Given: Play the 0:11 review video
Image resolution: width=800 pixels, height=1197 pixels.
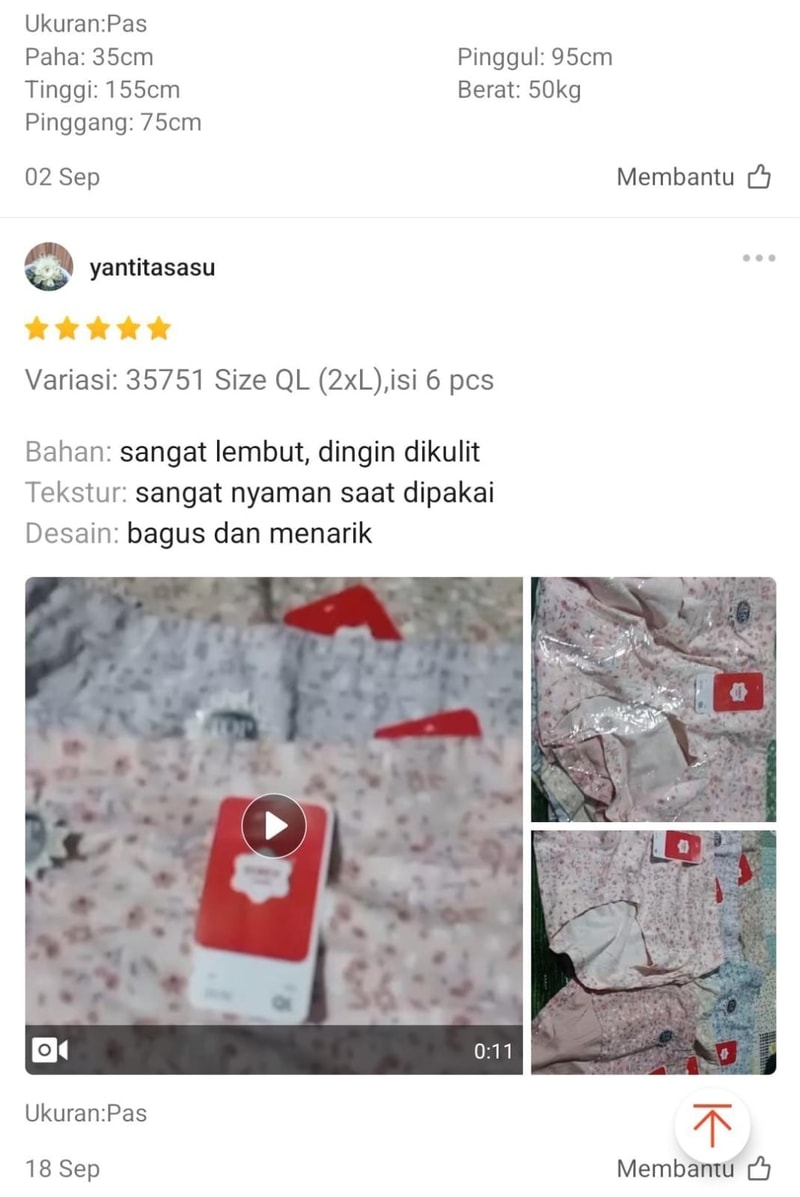Looking at the screenshot, I should [x=274, y=825].
